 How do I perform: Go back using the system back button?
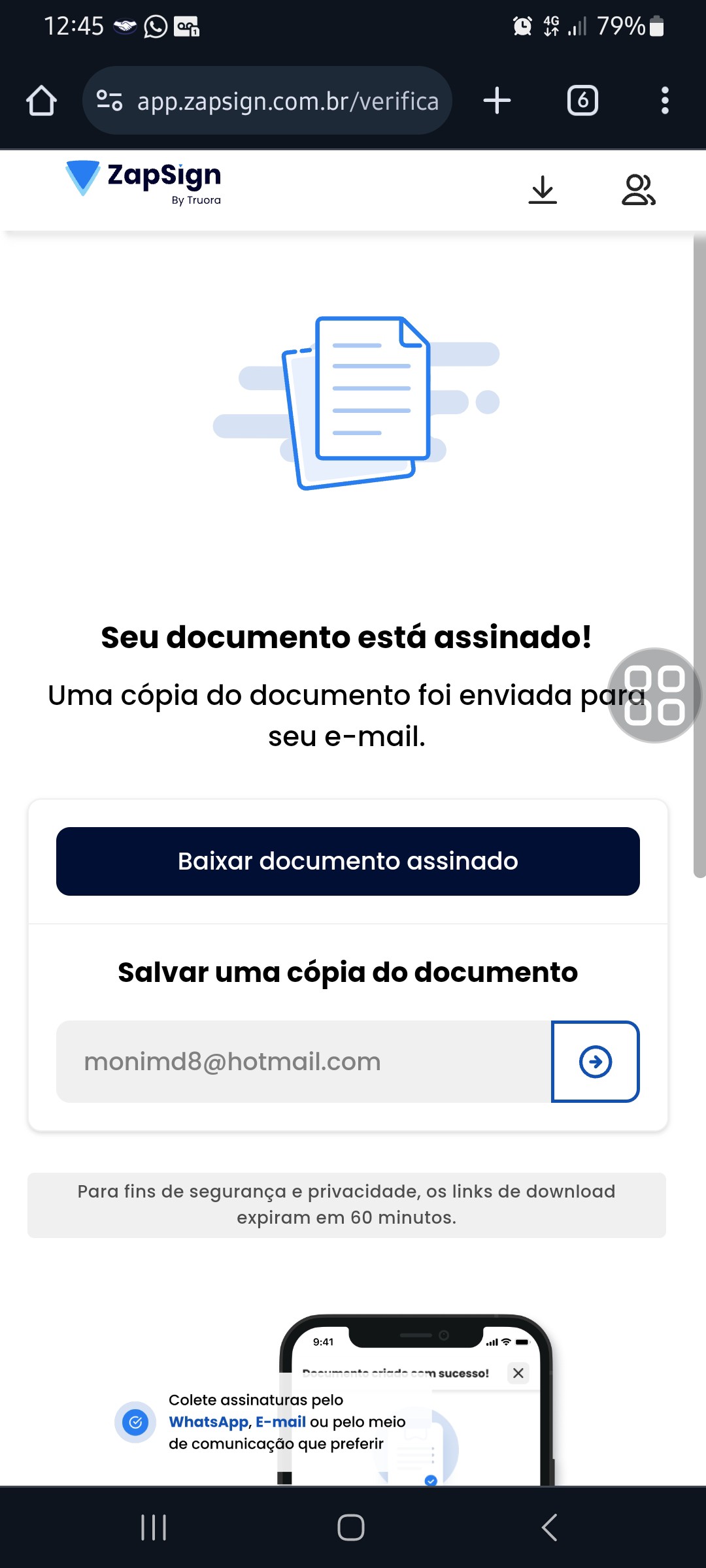[x=549, y=1527]
